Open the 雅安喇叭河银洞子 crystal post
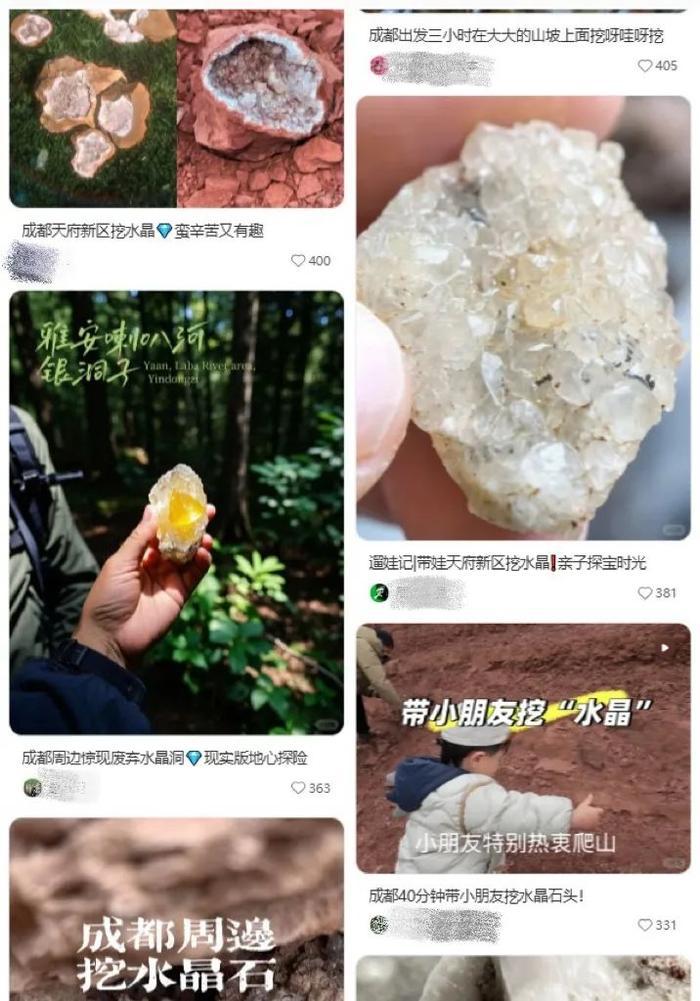Image resolution: width=700 pixels, height=1001 pixels. [176, 512]
